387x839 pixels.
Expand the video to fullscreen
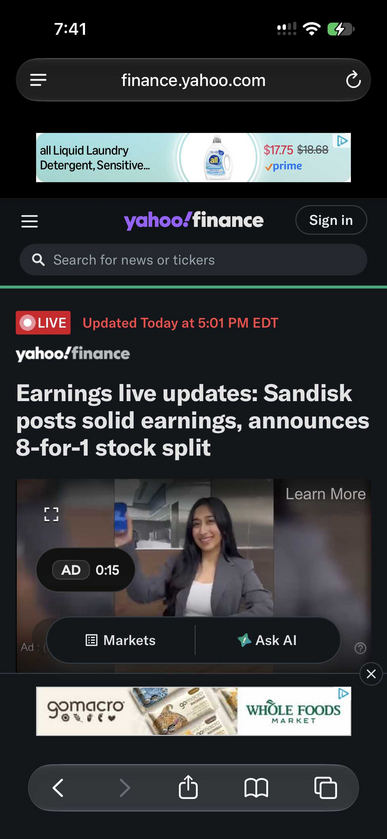(x=51, y=514)
